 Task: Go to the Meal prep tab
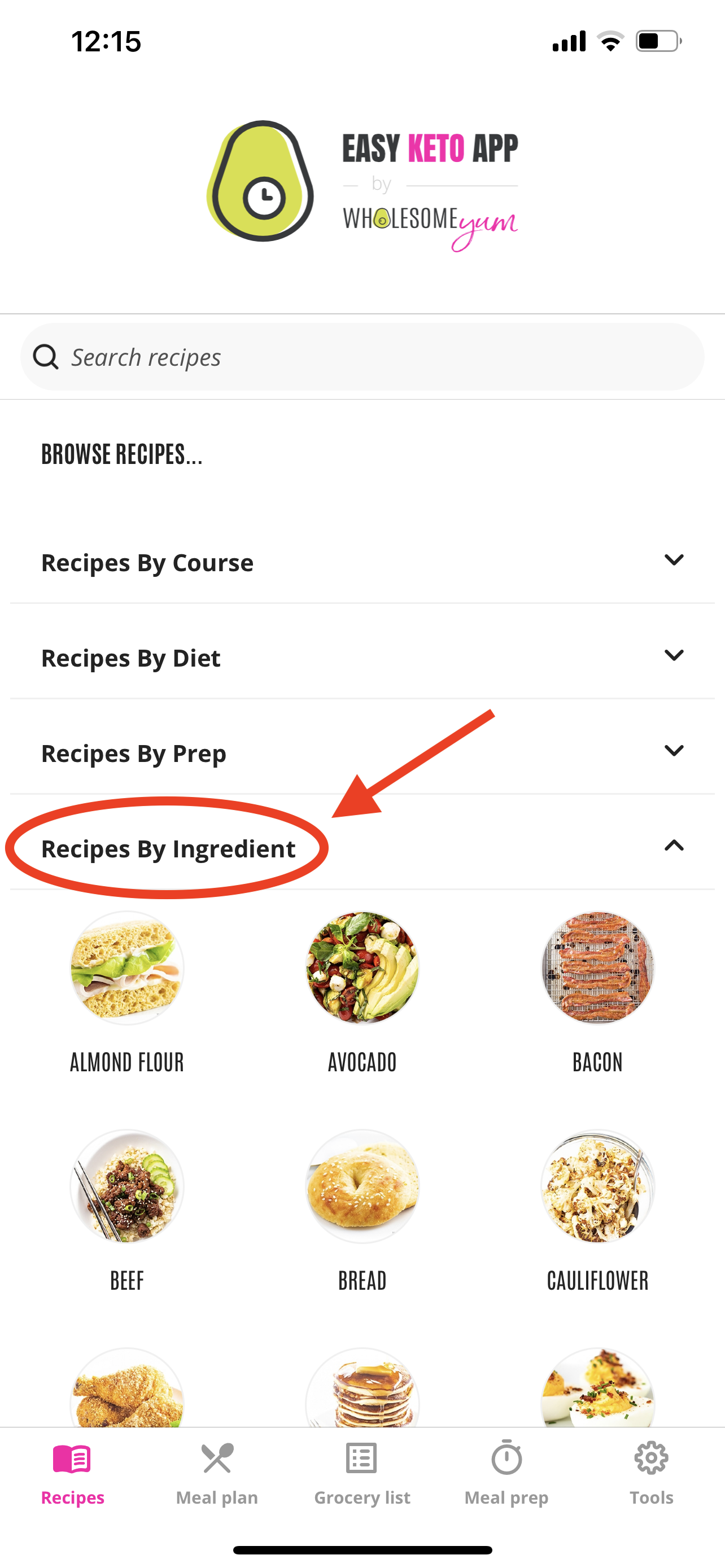[x=506, y=1473]
